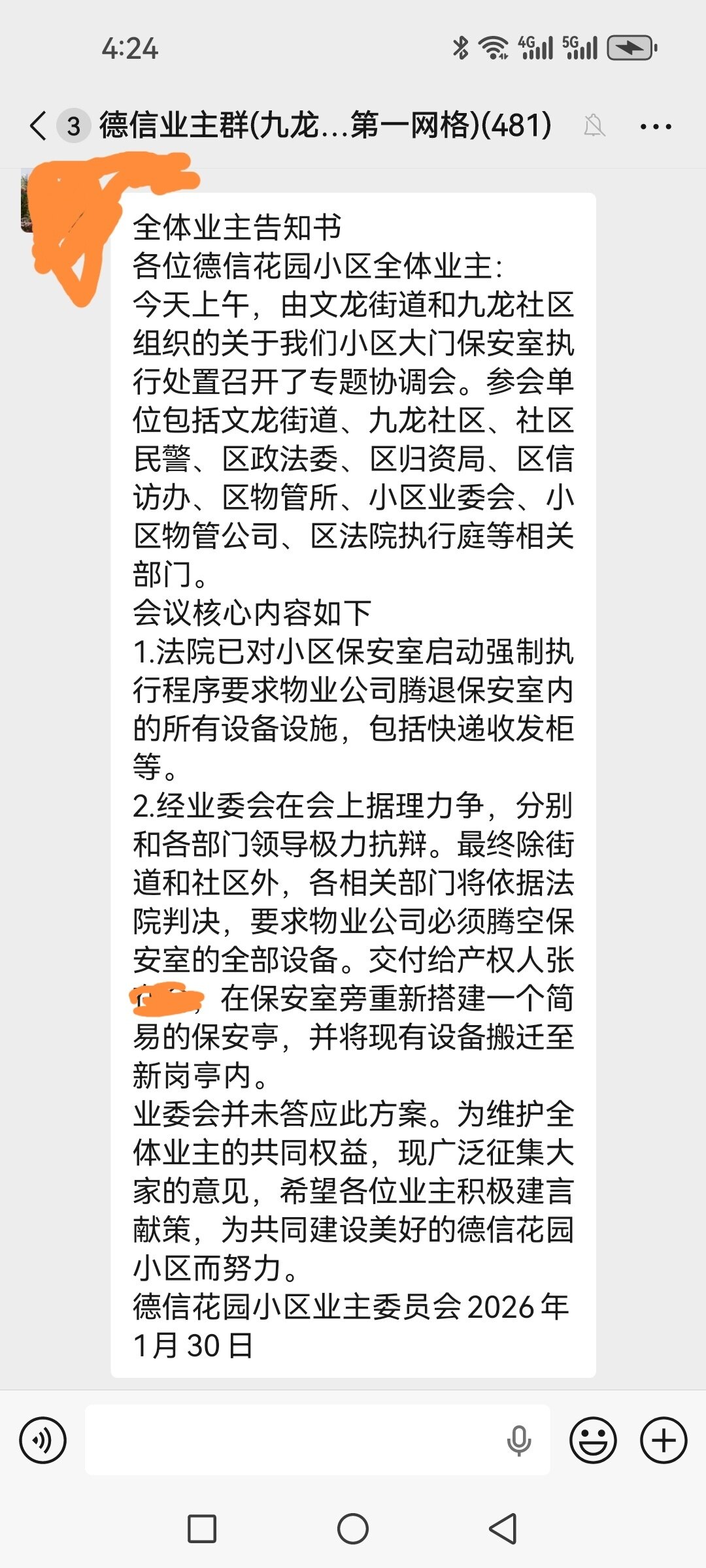Open the plus attachments menu
Viewport: 706px width, 1568px height.
click(x=664, y=1441)
